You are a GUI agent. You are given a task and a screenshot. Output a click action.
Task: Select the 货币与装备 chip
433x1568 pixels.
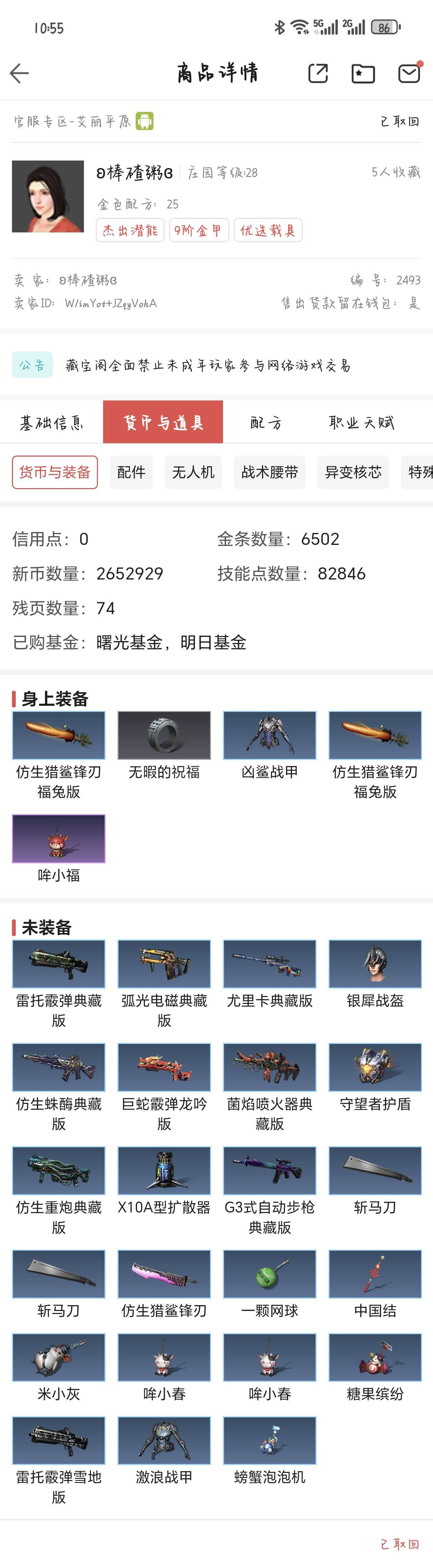pyautogui.click(x=55, y=472)
